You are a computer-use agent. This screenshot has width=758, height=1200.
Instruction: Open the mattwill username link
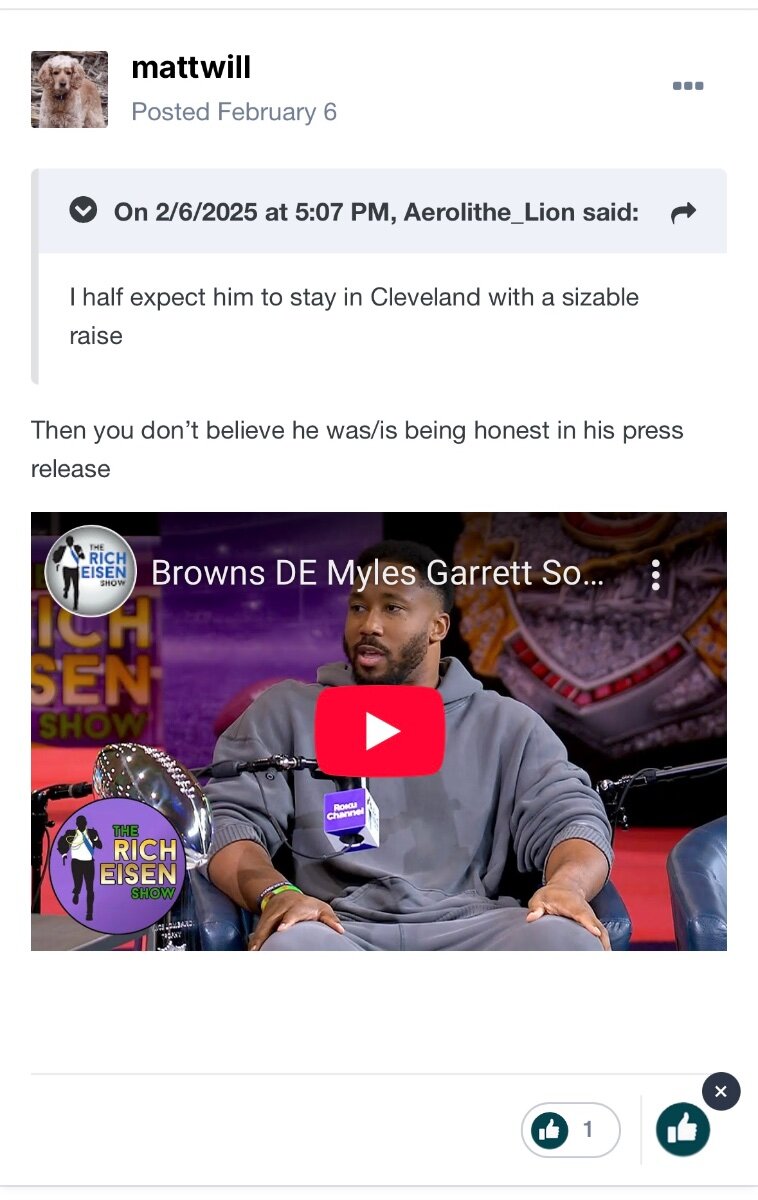191,68
